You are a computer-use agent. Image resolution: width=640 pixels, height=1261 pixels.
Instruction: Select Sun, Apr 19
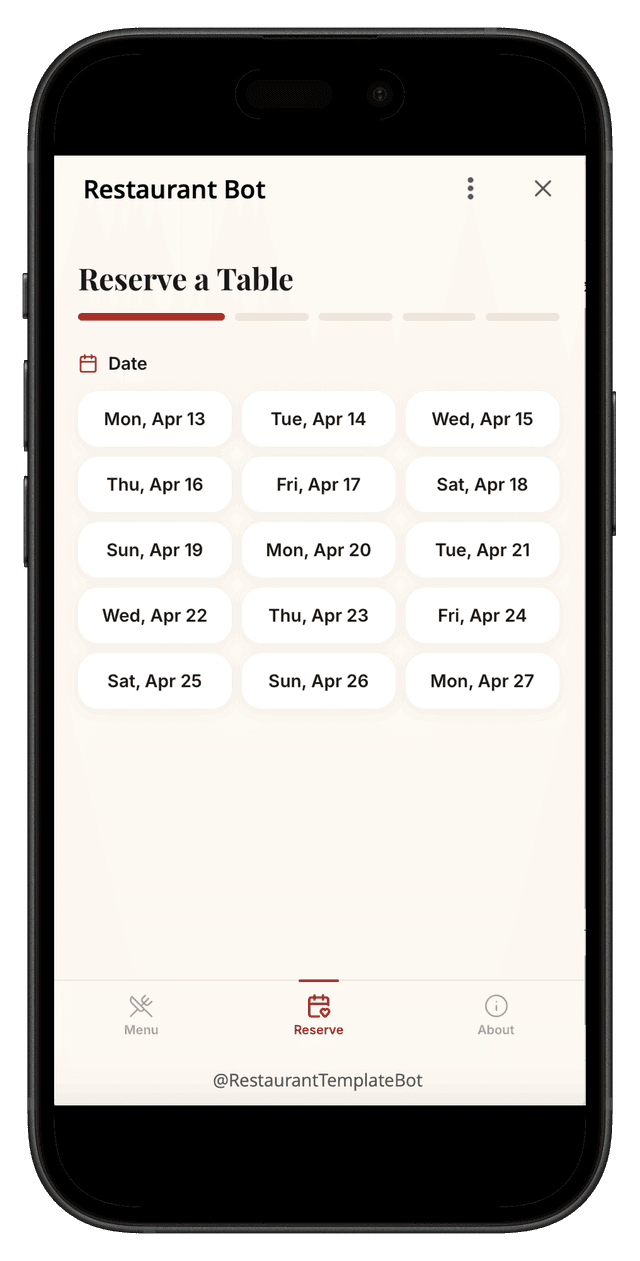pos(154,550)
